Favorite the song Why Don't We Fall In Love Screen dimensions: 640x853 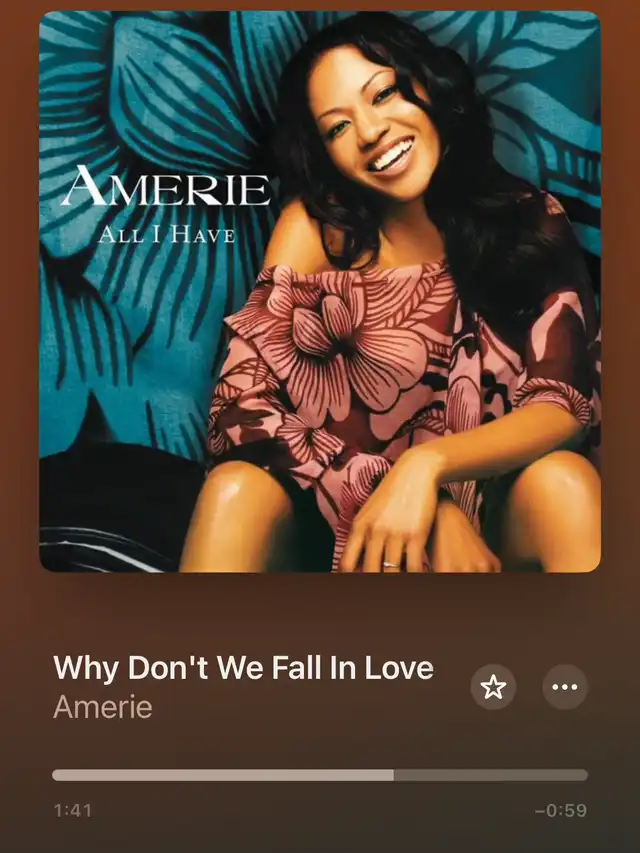pos(493,687)
